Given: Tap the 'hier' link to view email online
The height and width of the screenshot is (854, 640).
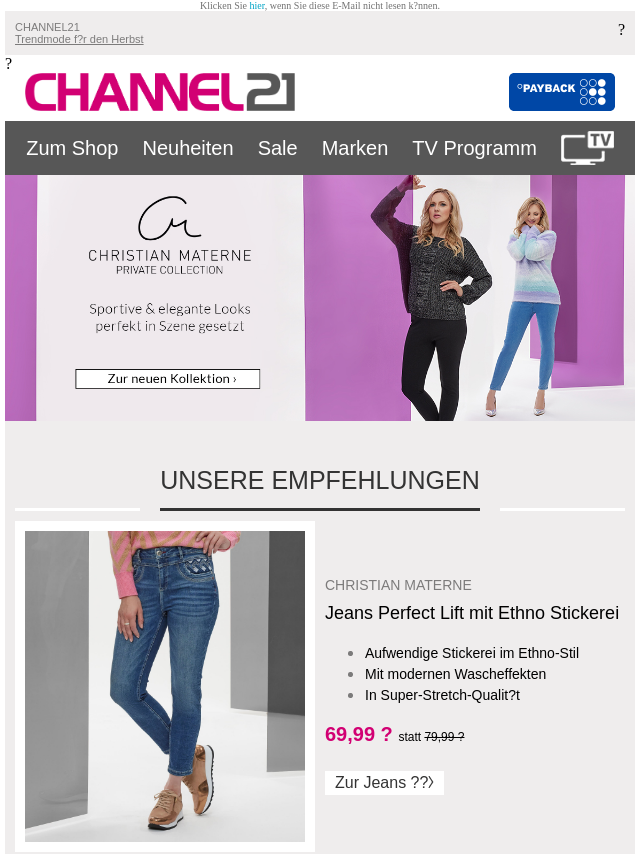Looking at the screenshot, I should pos(257,6).
